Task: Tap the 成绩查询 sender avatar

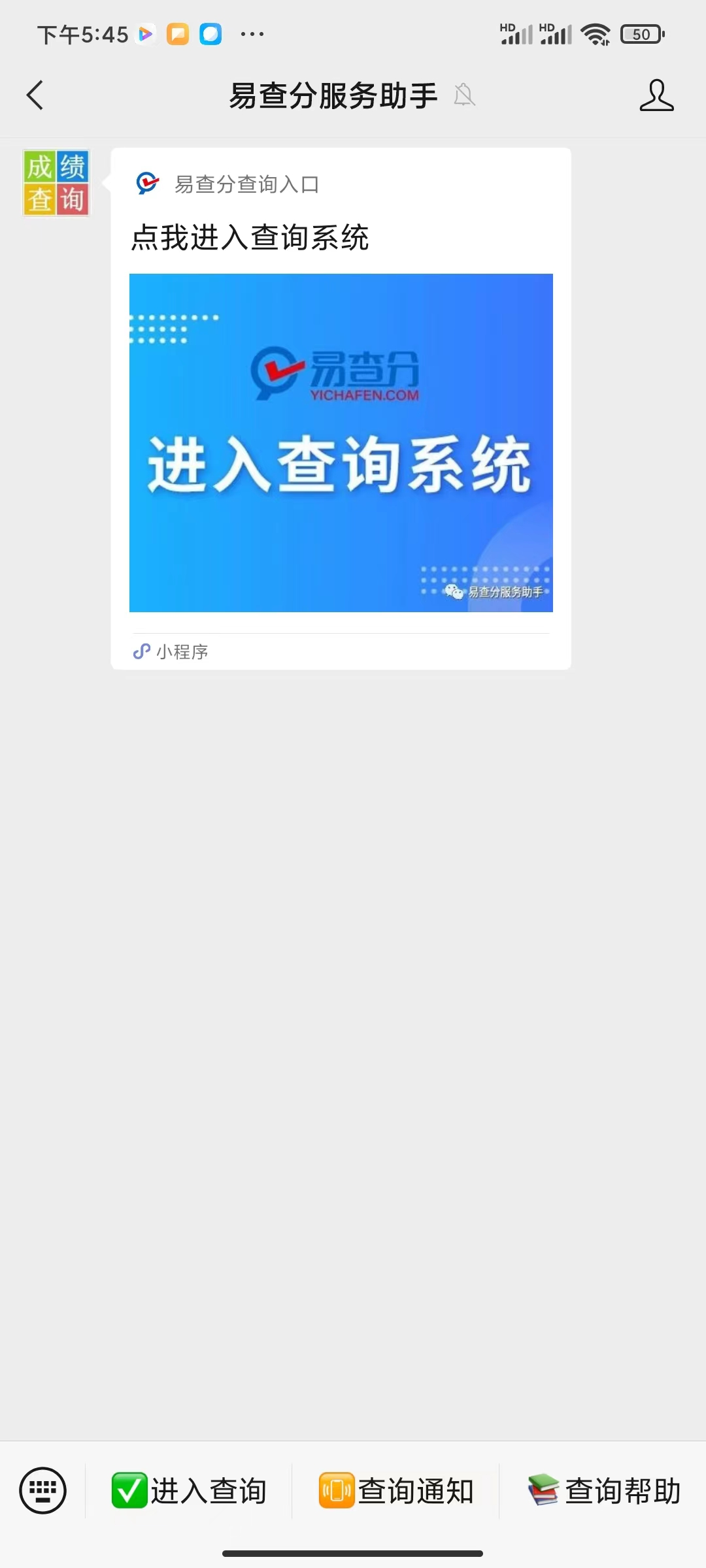Action: (56, 183)
